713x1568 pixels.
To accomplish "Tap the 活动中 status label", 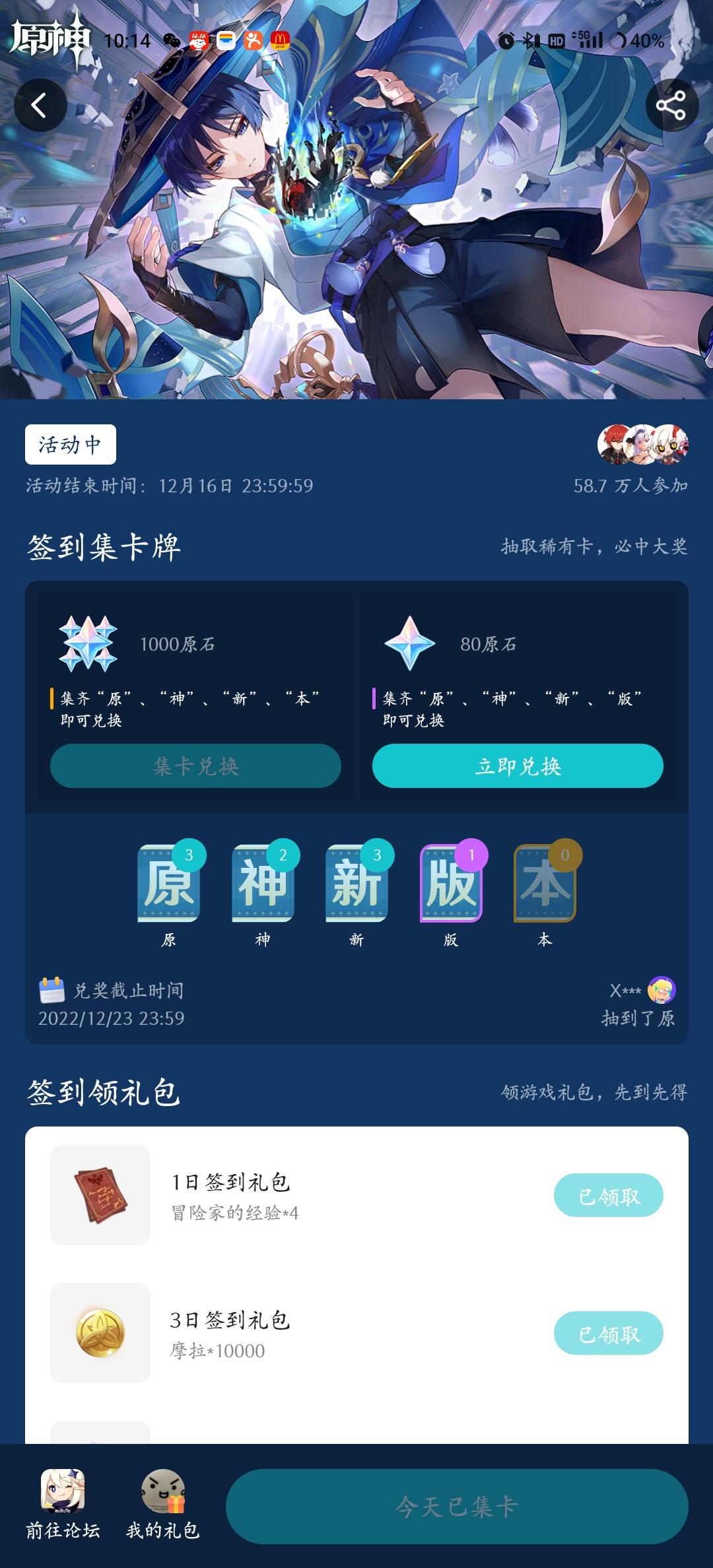I will (70, 445).
